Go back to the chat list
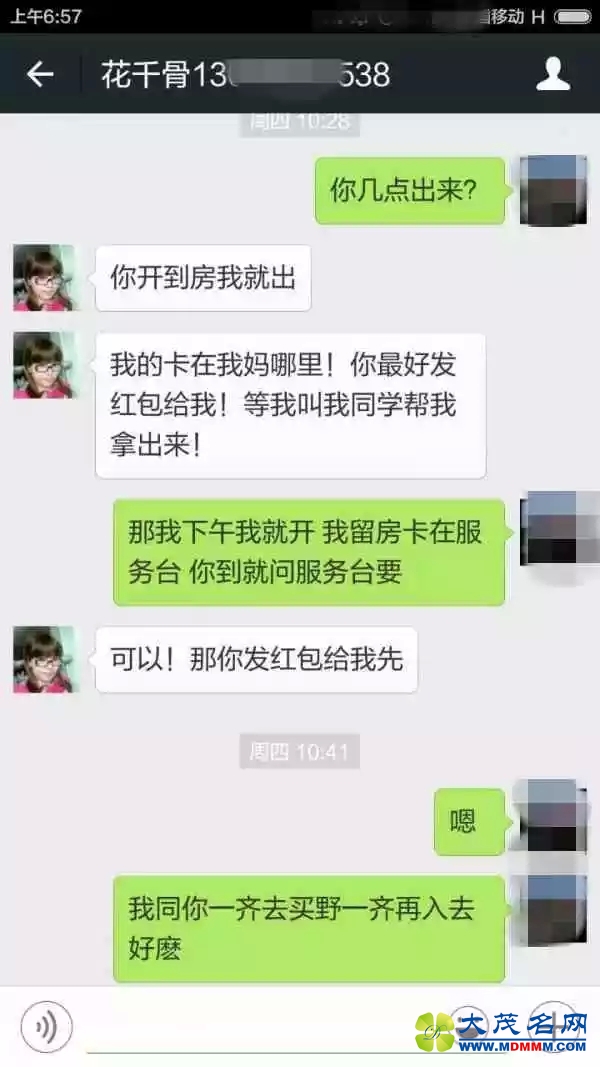This screenshot has width=600, height=1067. [x=40, y=74]
